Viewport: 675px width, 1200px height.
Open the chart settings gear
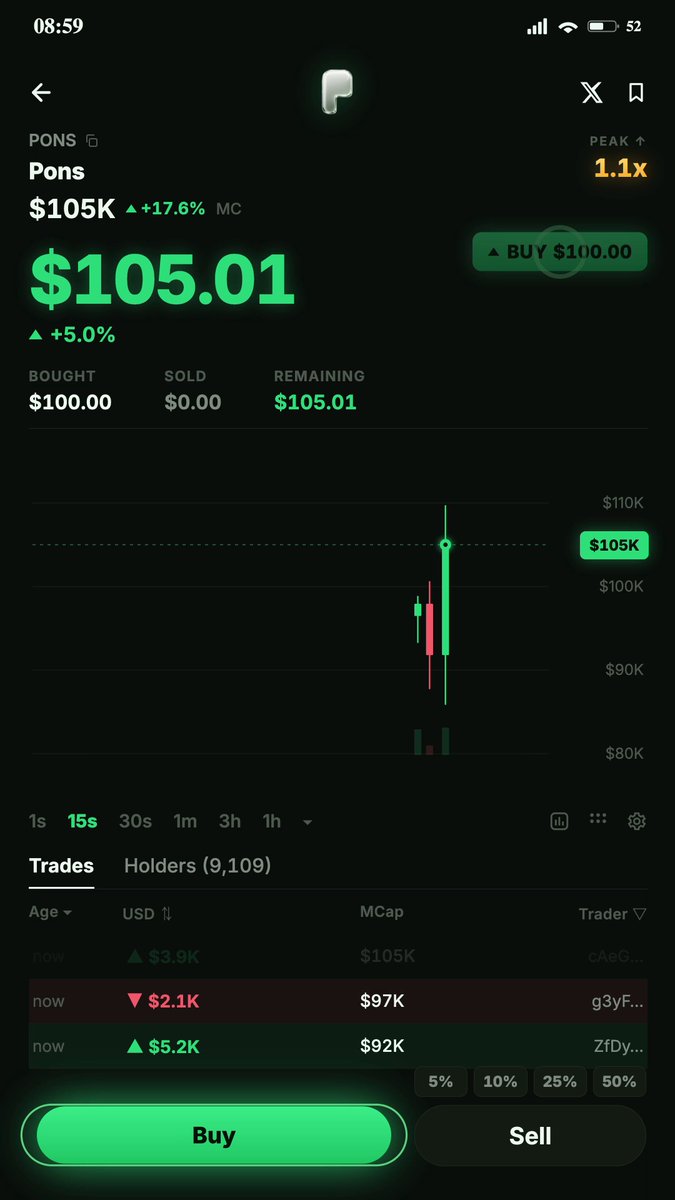tap(637, 821)
